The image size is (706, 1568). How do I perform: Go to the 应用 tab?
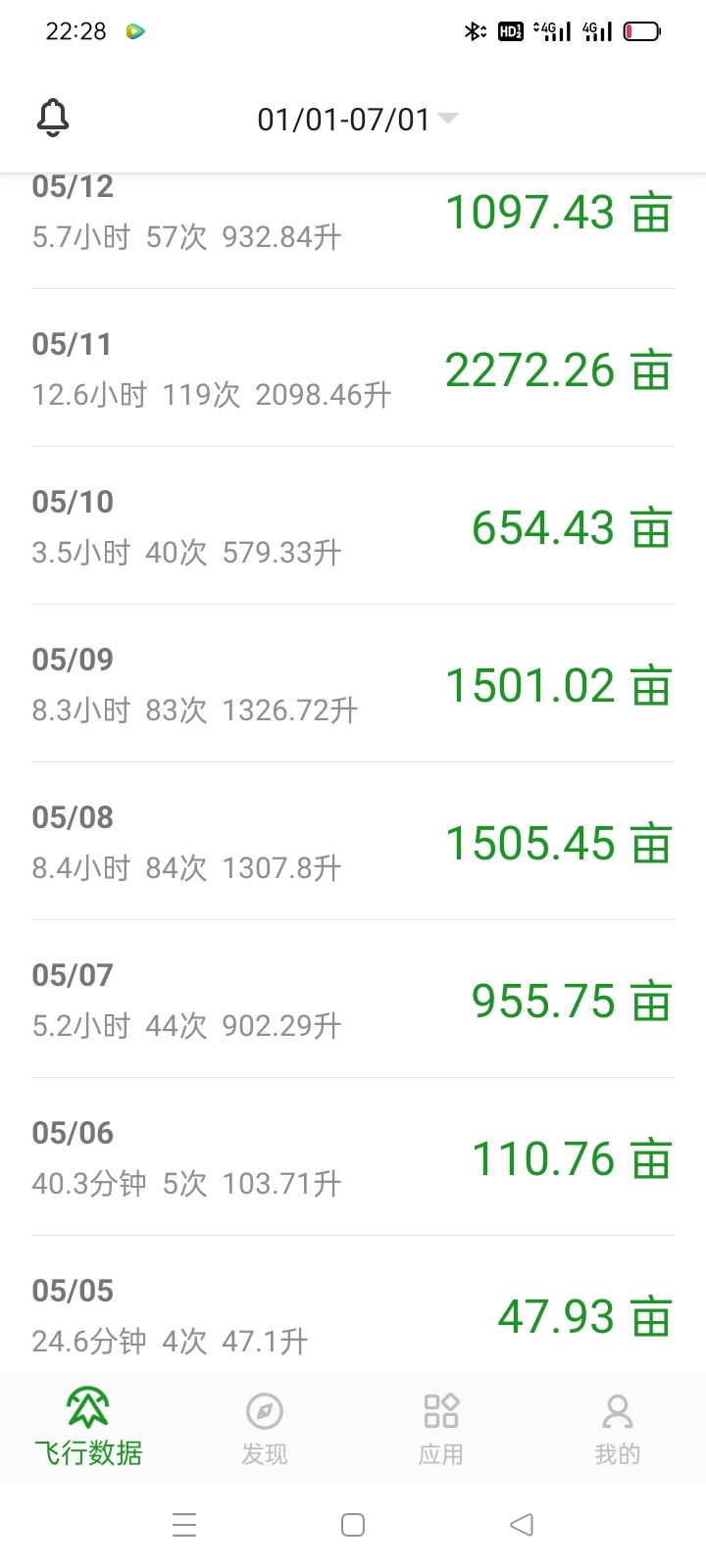441,1427
